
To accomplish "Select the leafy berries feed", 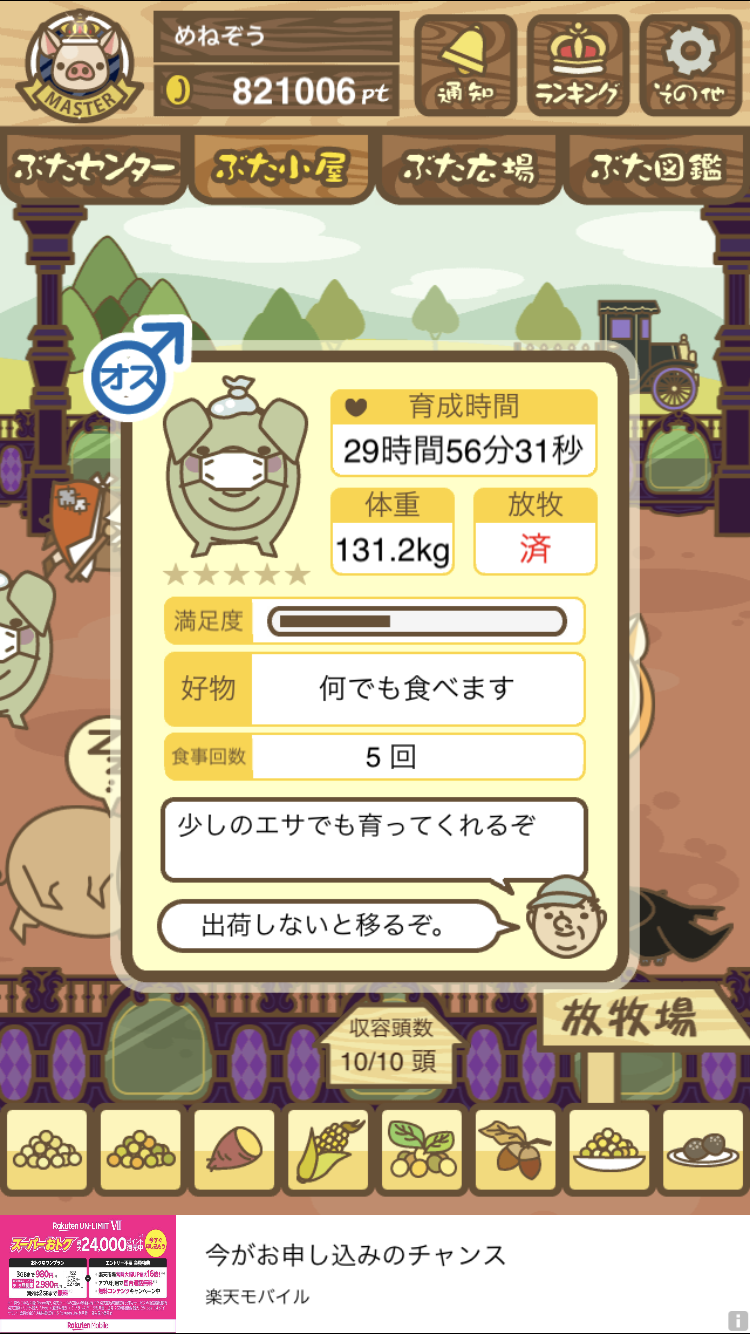I will click(421, 1150).
